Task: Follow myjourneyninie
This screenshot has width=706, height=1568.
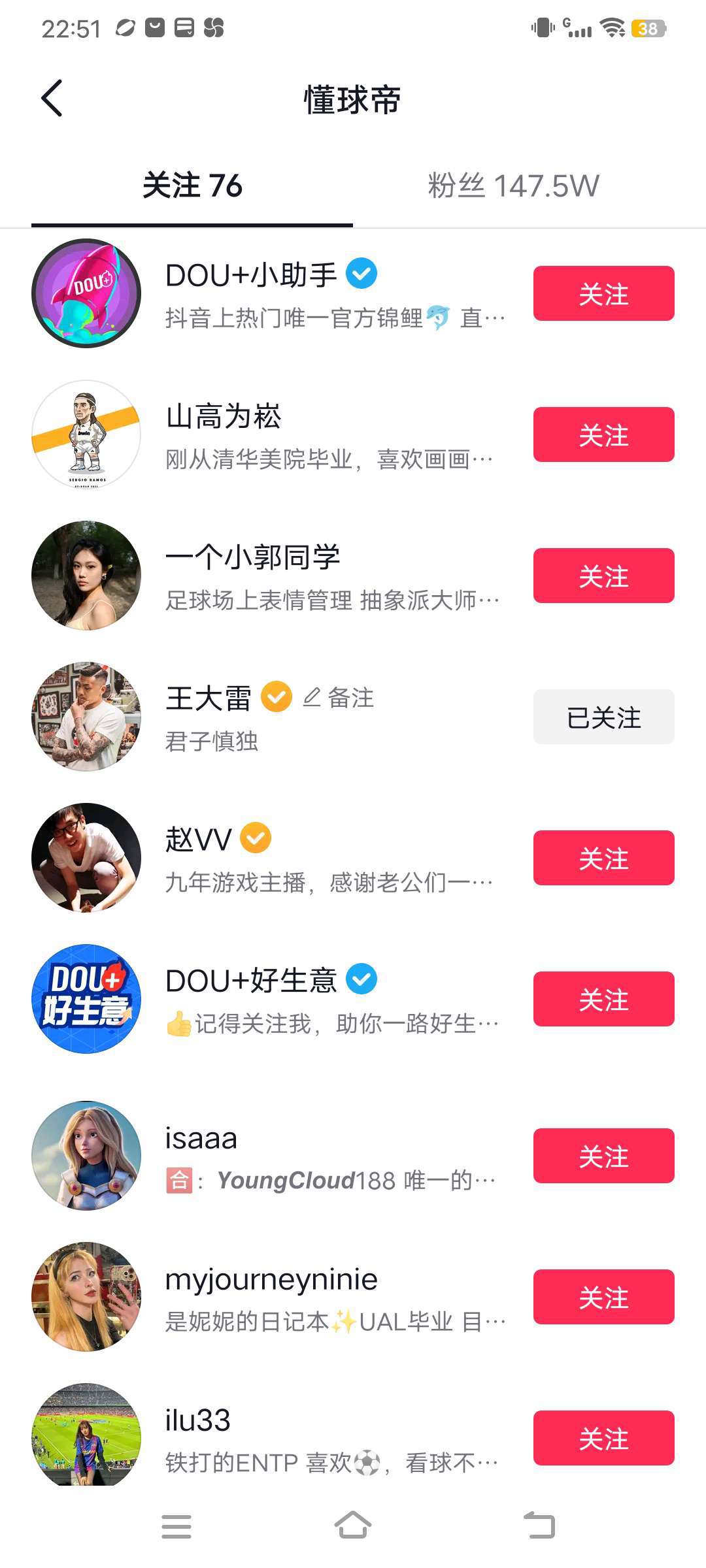Action: pyautogui.click(x=603, y=1298)
